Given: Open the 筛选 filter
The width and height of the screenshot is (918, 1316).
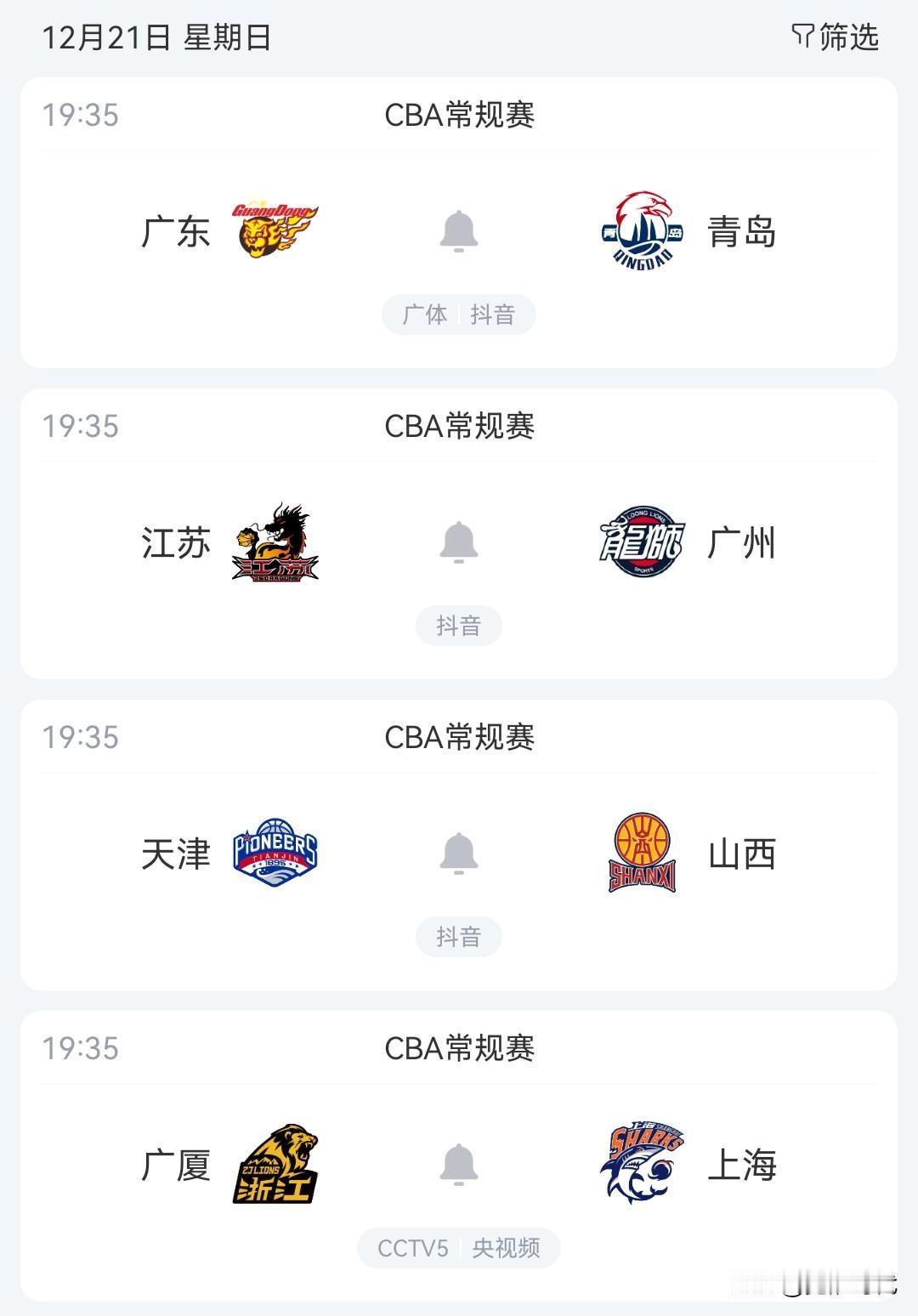Looking at the screenshot, I should coord(835,37).
